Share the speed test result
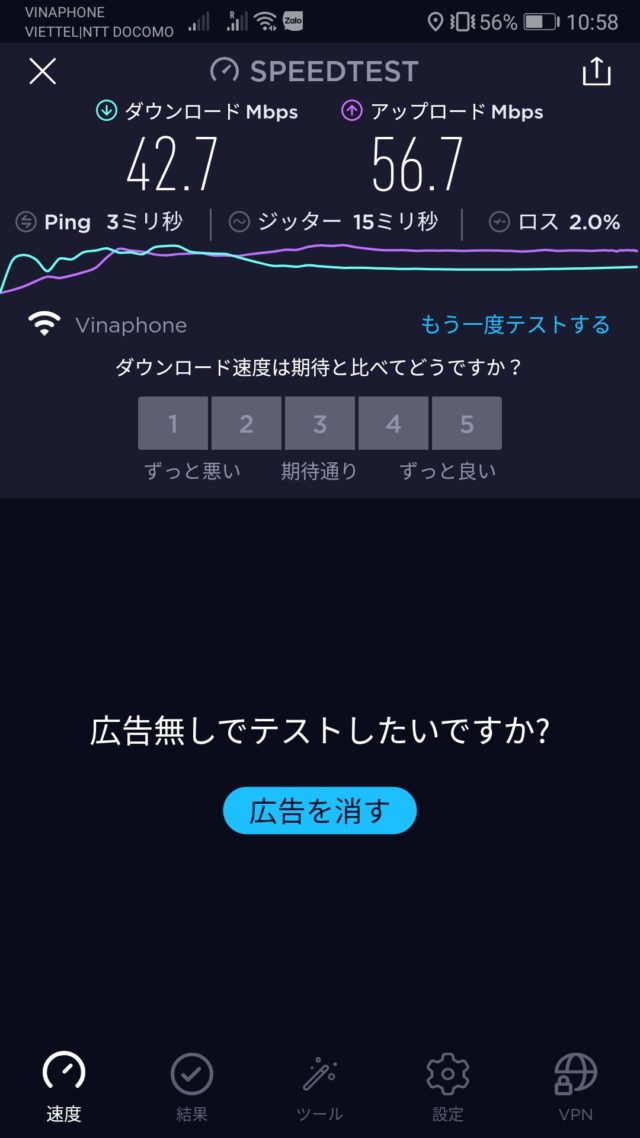This screenshot has width=640, height=1138. 596,71
